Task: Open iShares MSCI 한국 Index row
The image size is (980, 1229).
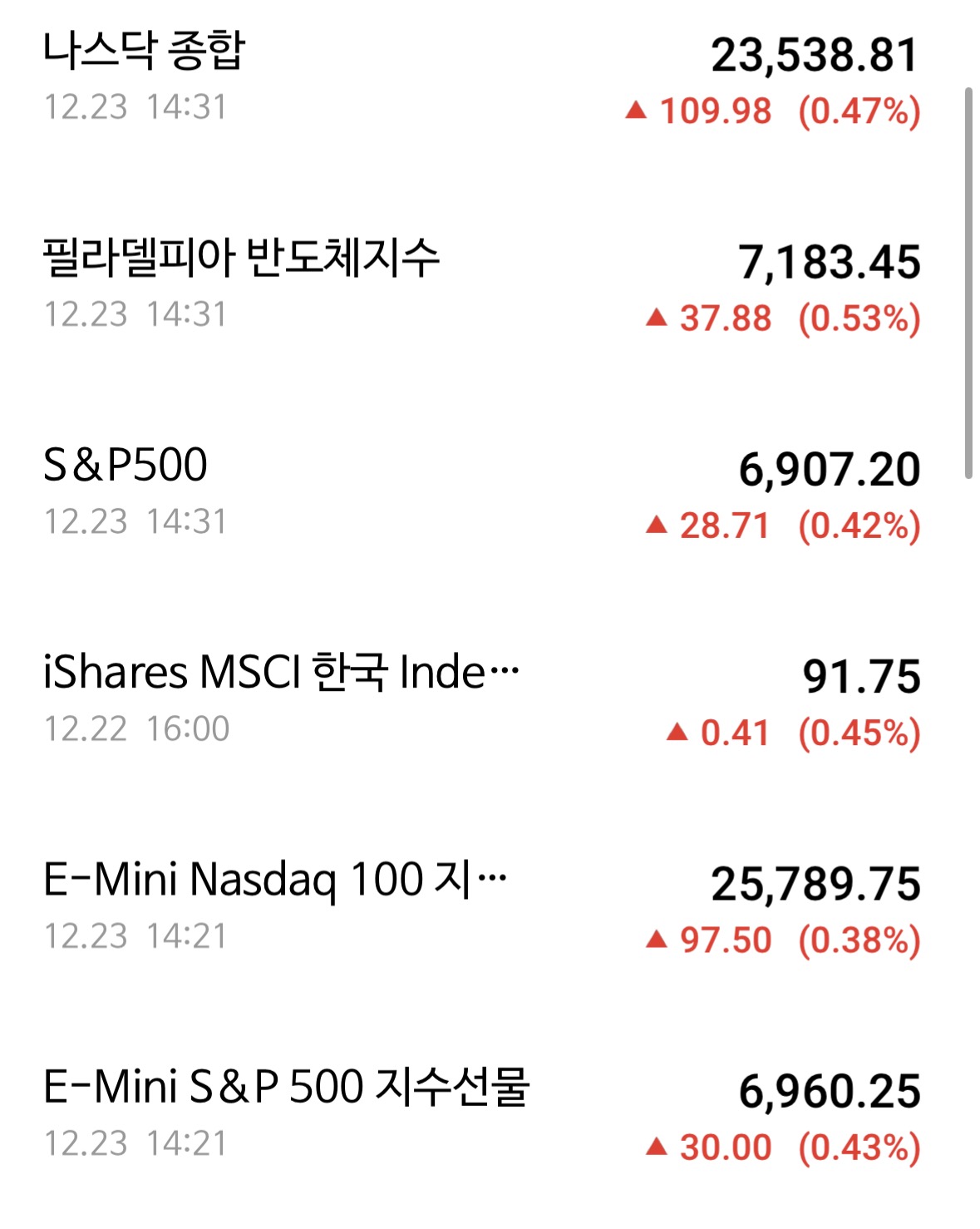Action: 281,672
